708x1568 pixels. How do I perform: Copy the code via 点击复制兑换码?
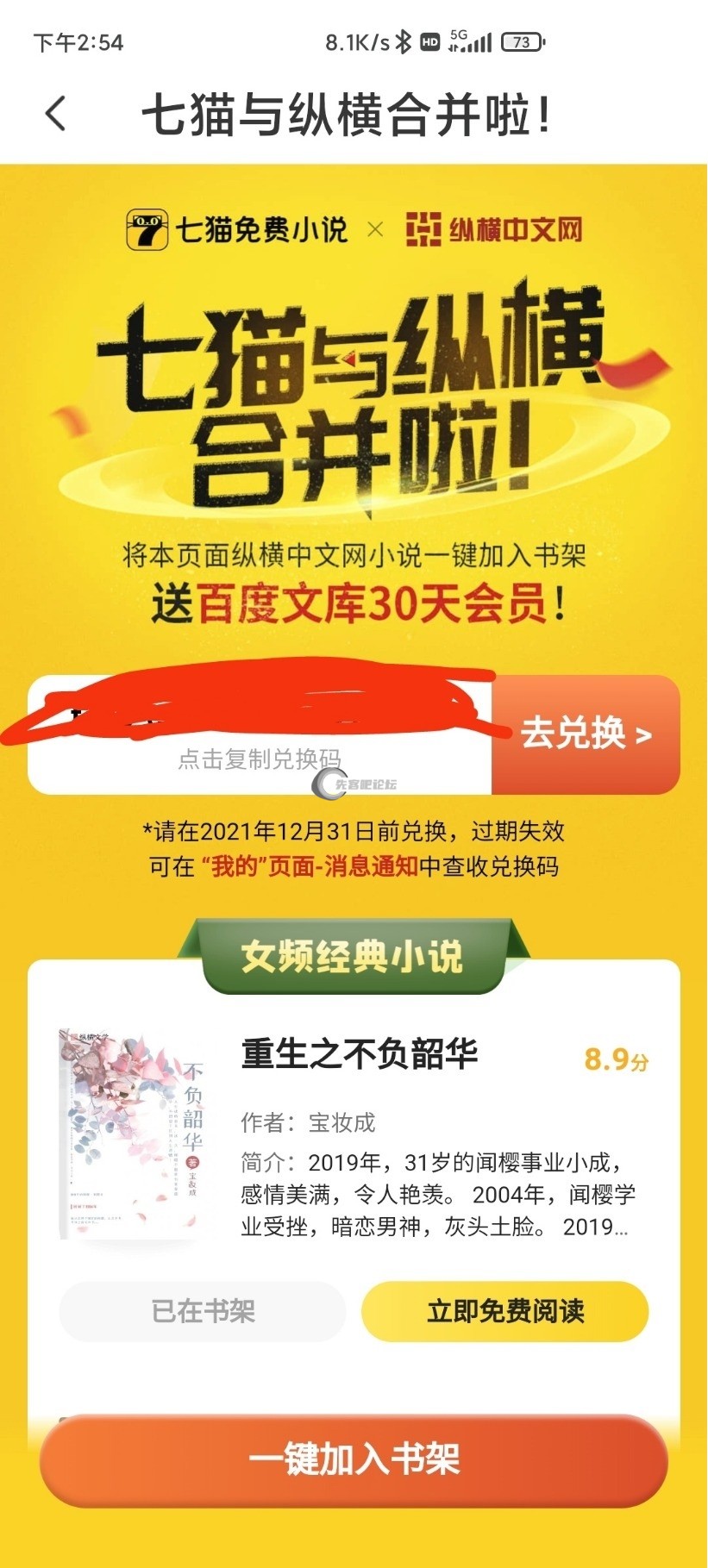(259, 759)
